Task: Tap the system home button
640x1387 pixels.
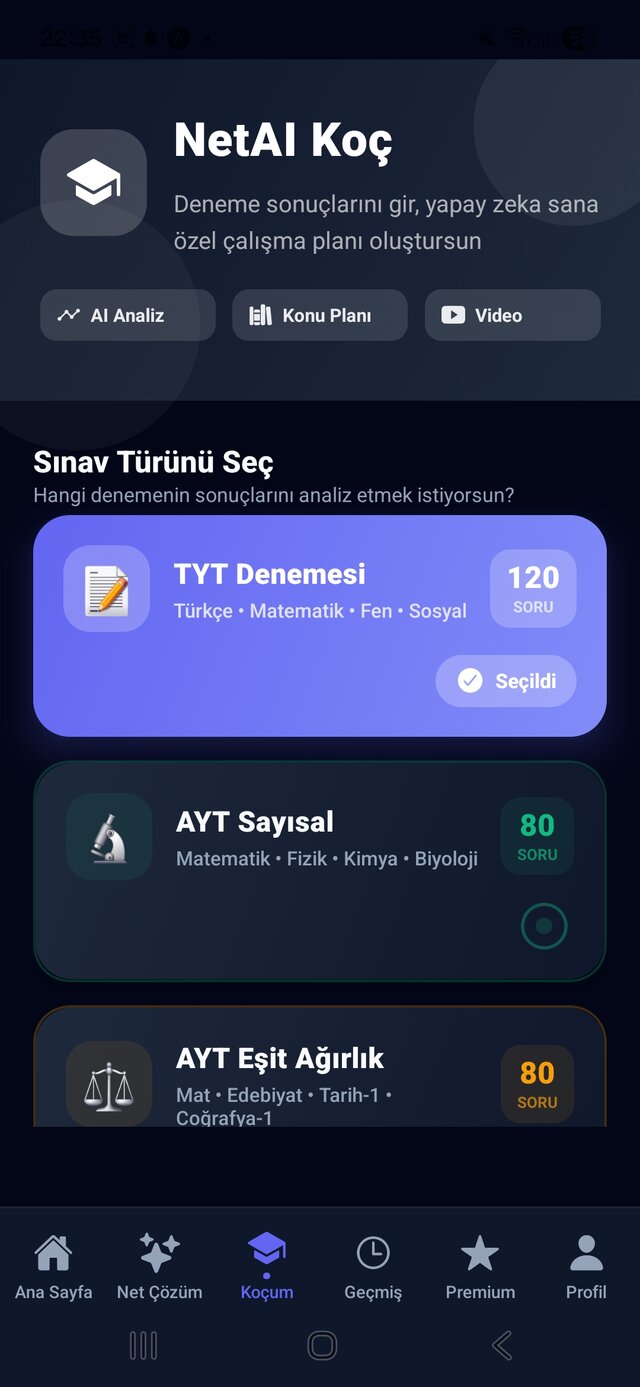Action: 322,1345
